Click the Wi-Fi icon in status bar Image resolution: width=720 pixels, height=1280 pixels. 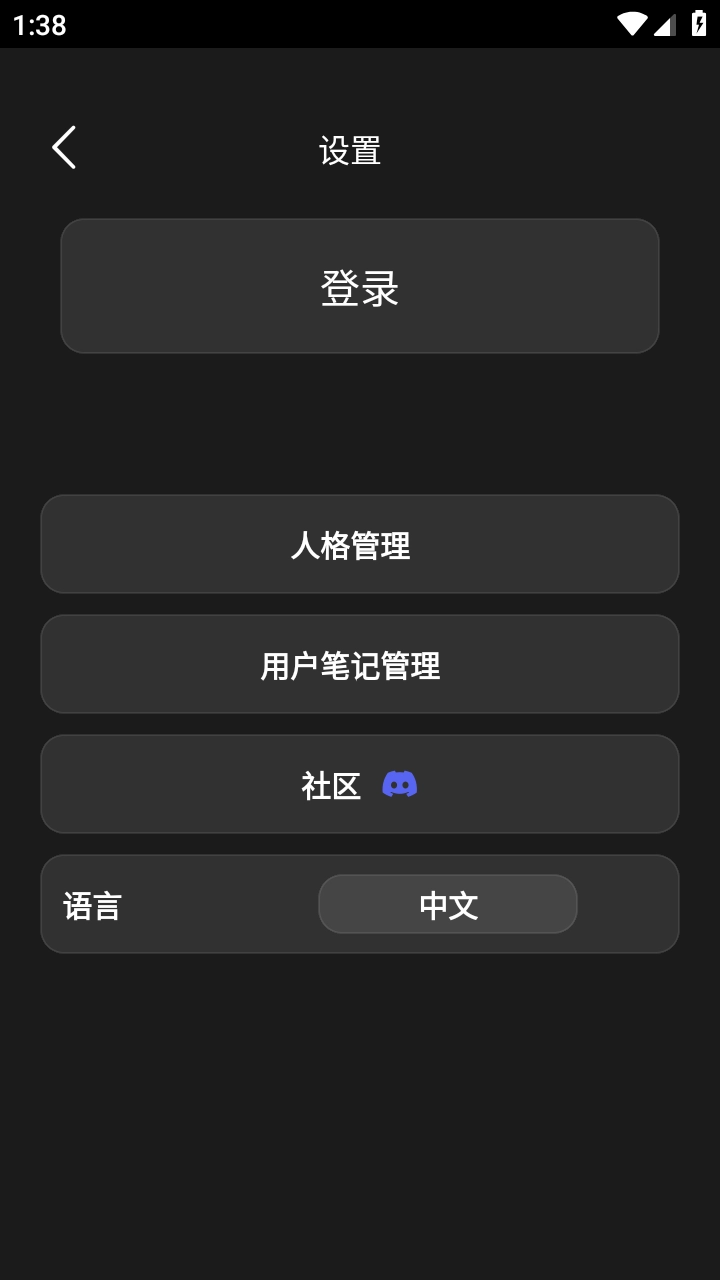tap(632, 23)
